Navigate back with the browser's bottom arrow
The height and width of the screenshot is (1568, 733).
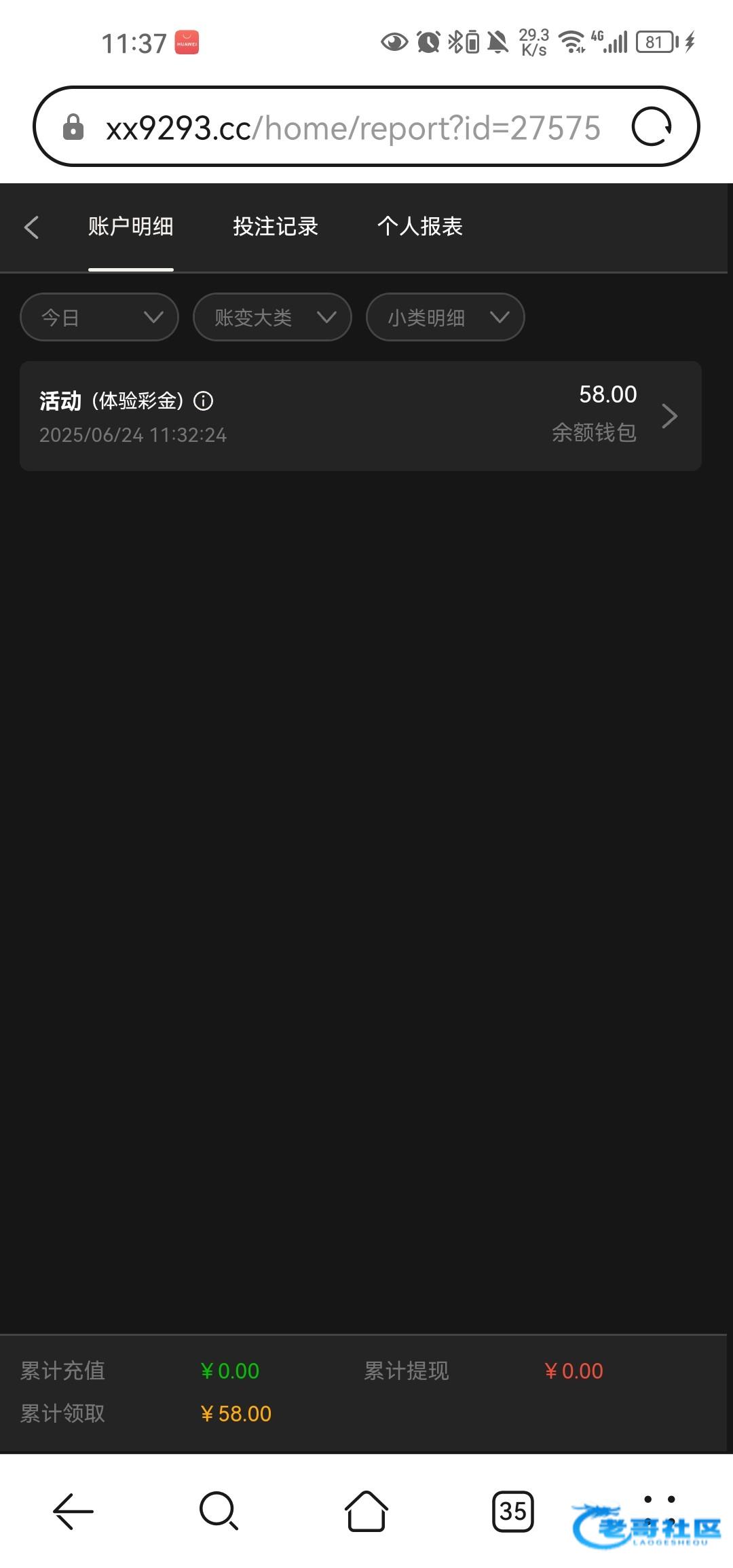(73, 1511)
